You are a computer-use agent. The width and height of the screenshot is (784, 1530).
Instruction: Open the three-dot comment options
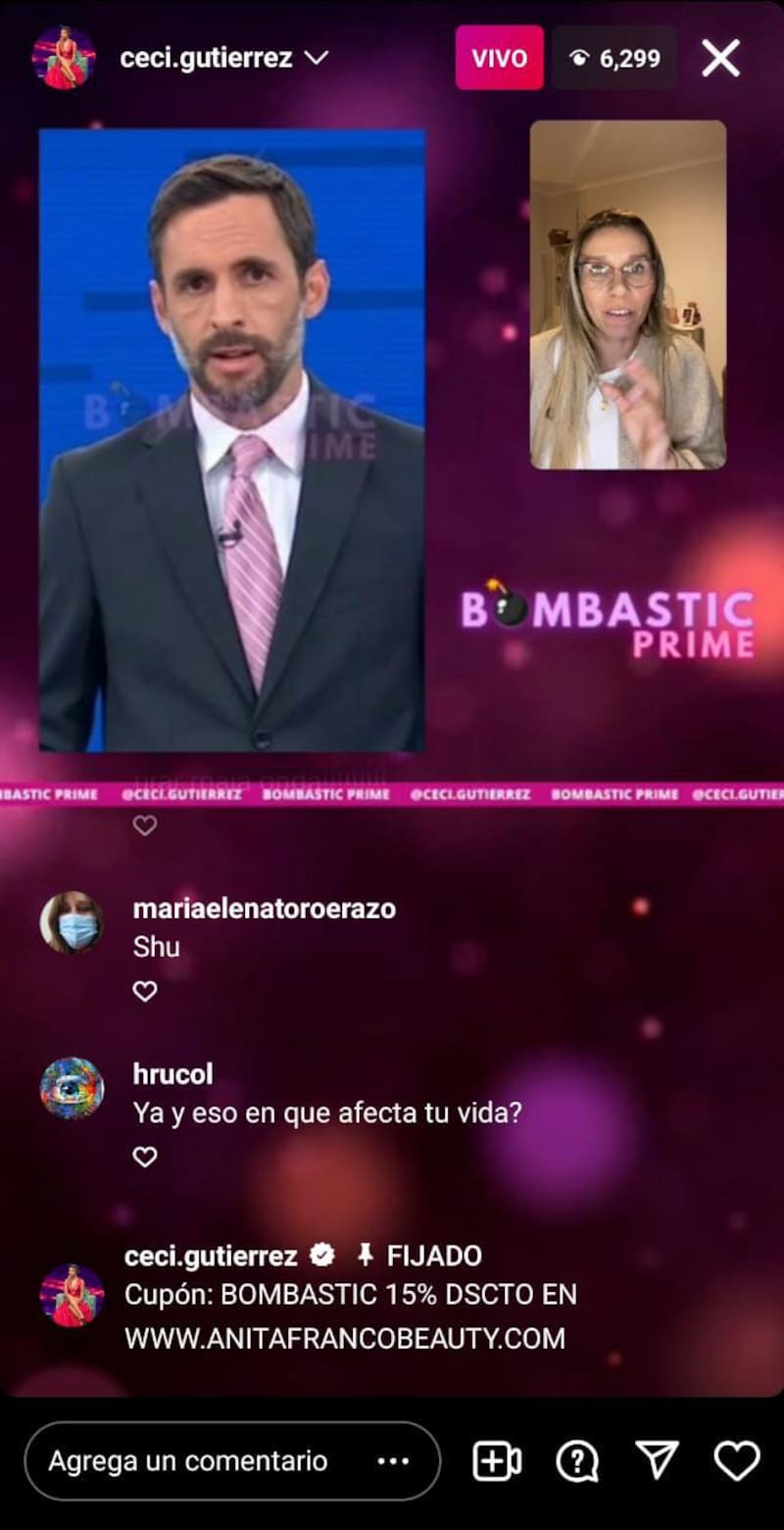coord(393,1461)
